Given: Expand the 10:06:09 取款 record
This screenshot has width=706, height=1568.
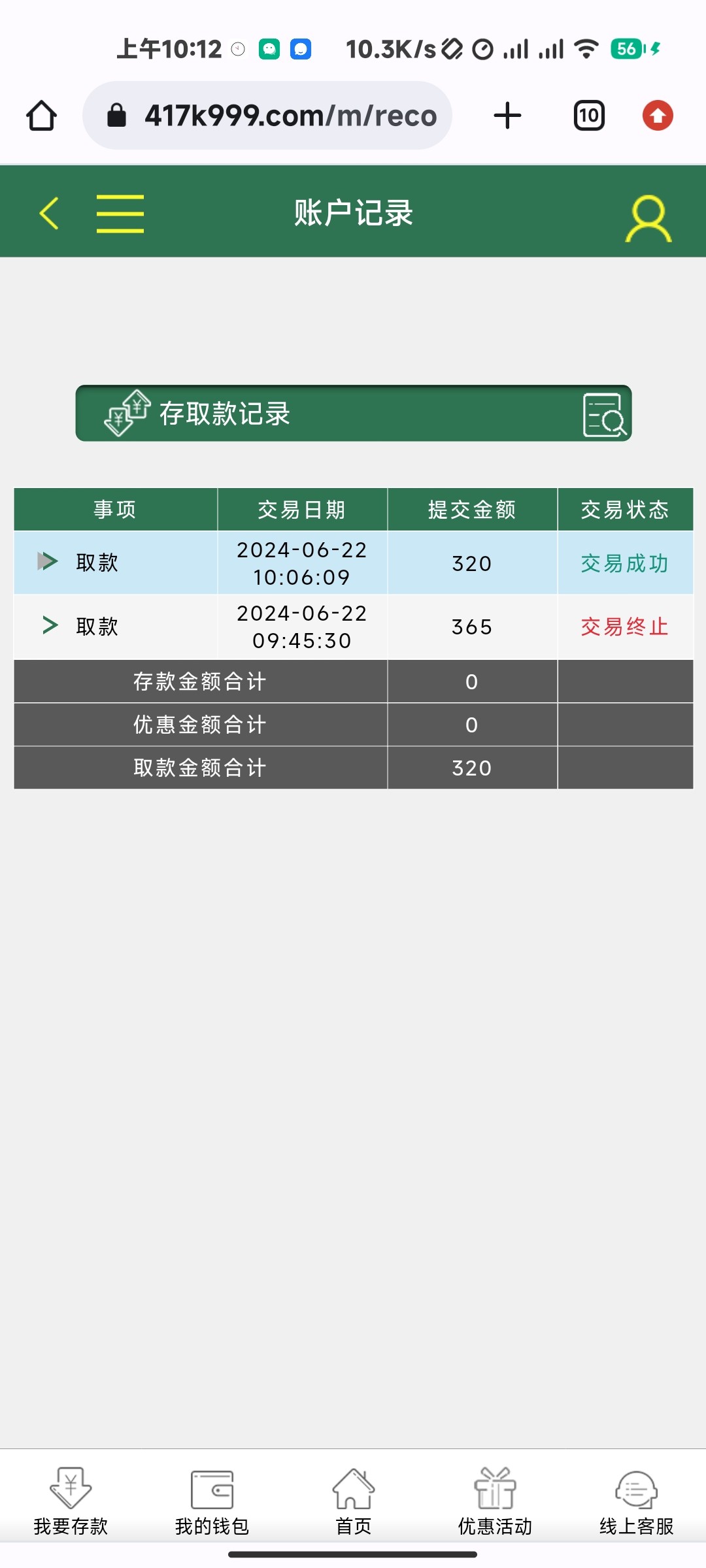Looking at the screenshot, I should (x=48, y=561).
